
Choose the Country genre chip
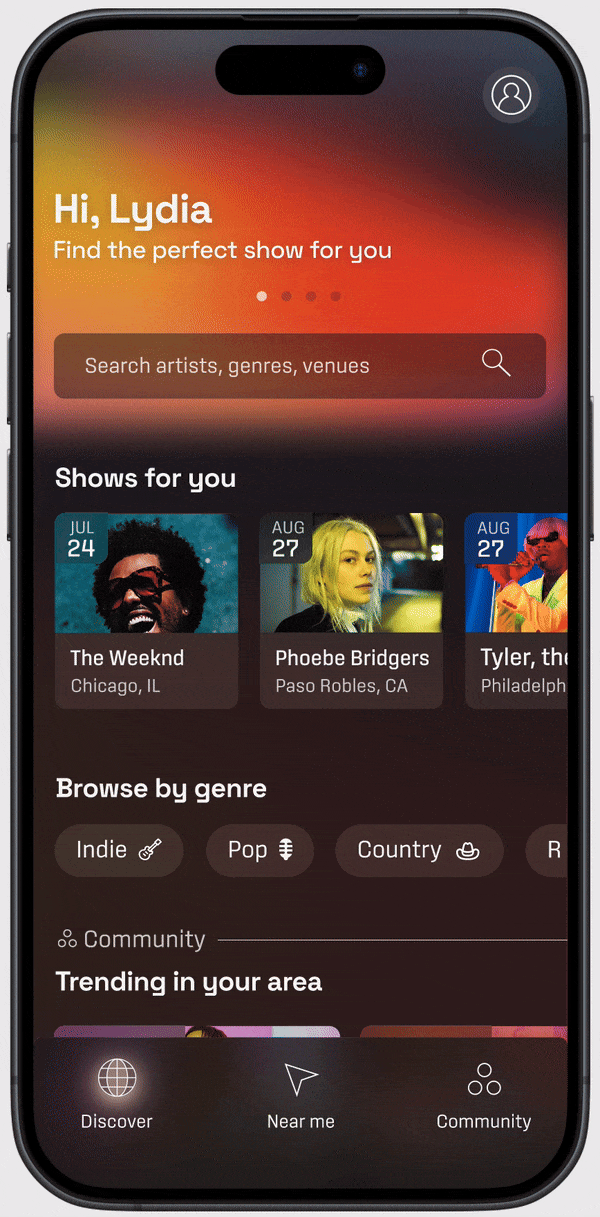point(418,850)
